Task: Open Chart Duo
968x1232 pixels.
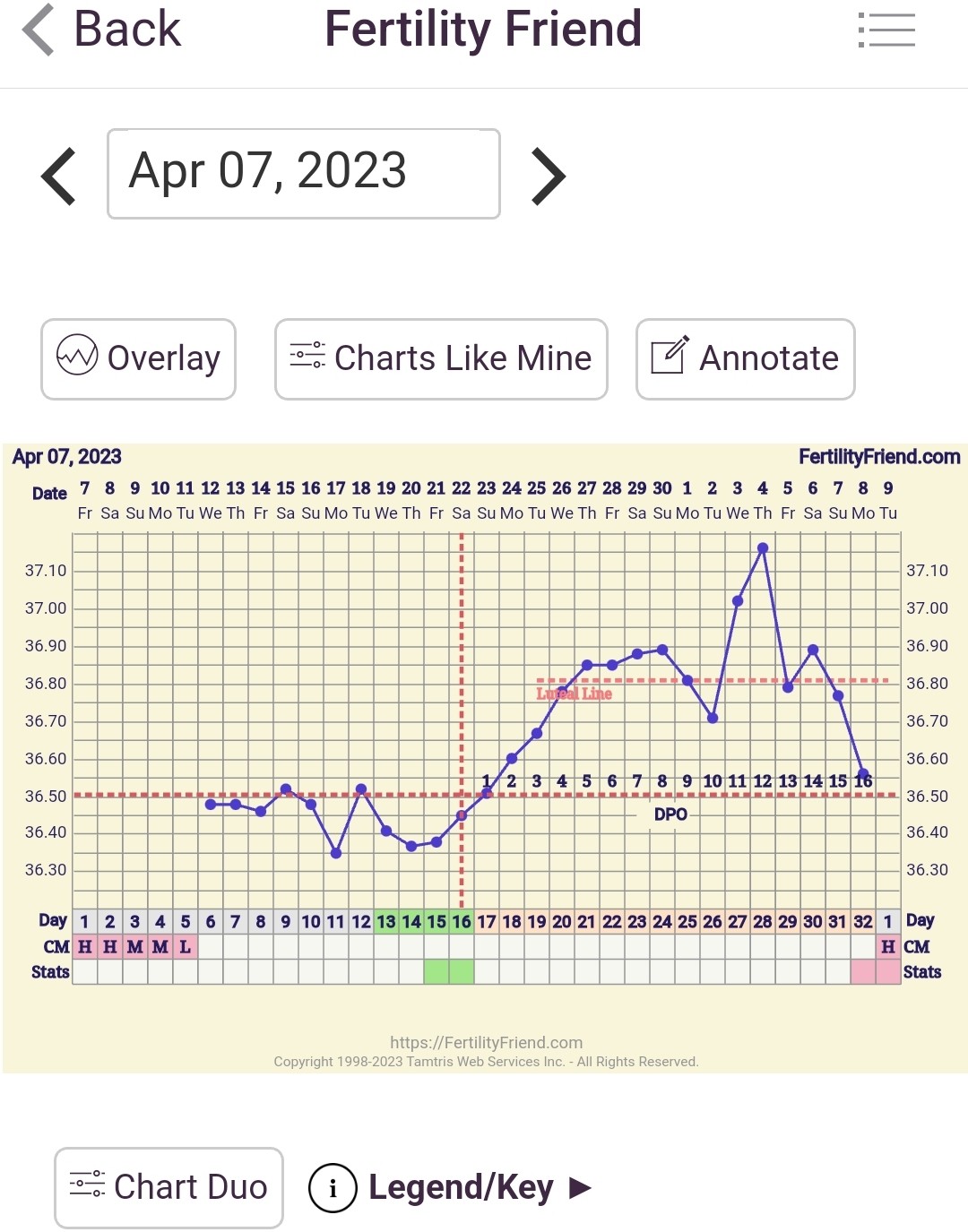Action: [169, 1187]
